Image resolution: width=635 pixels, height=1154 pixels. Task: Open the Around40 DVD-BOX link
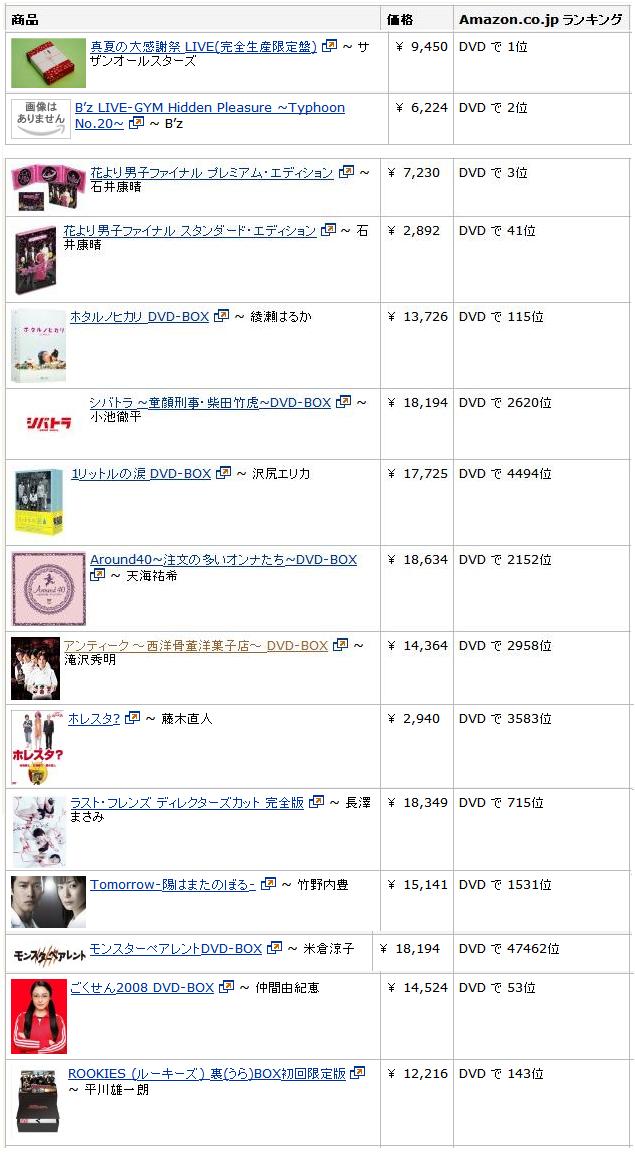click(223, 559)
